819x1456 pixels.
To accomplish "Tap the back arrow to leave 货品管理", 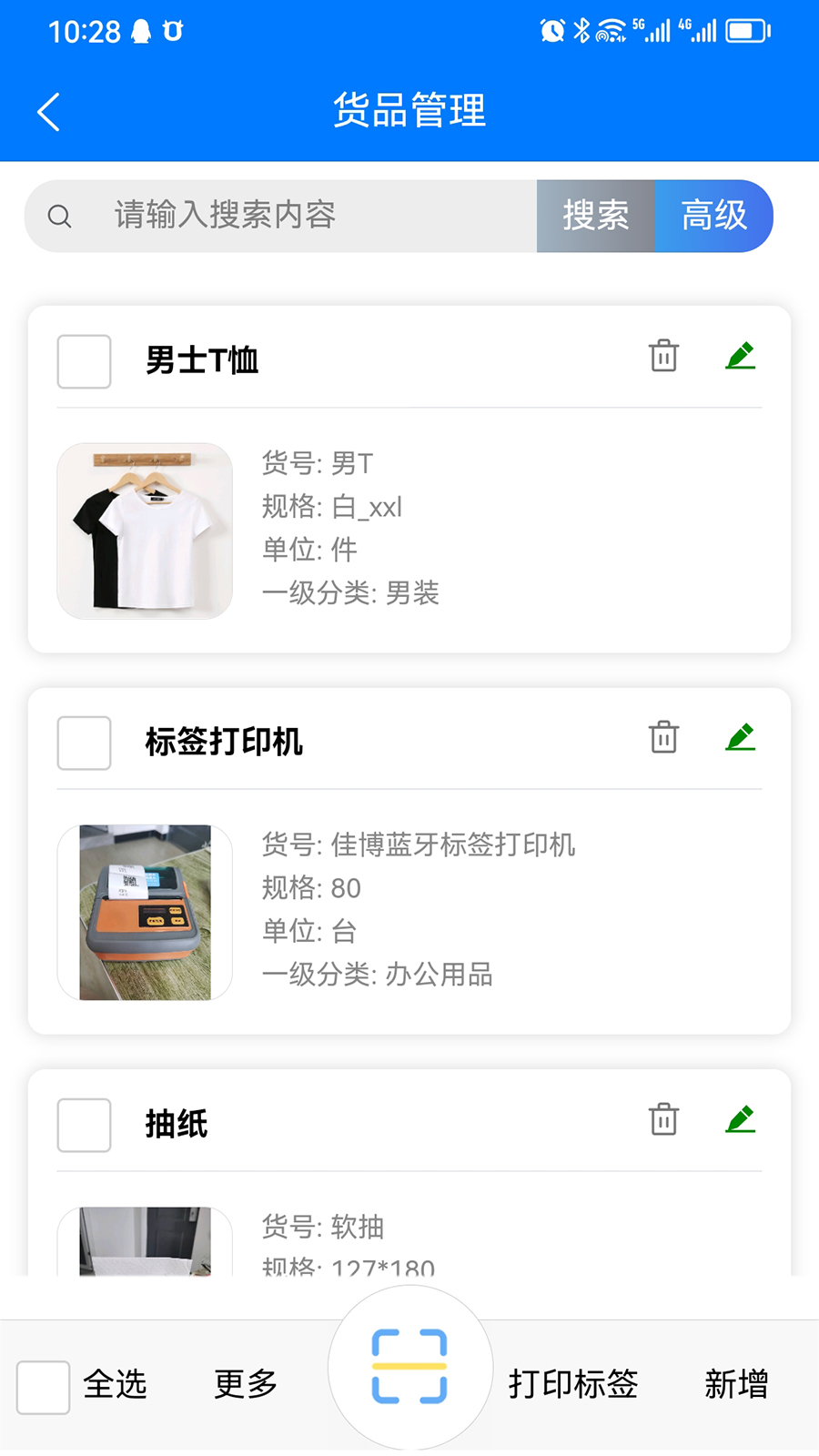I will click(47, 111).
